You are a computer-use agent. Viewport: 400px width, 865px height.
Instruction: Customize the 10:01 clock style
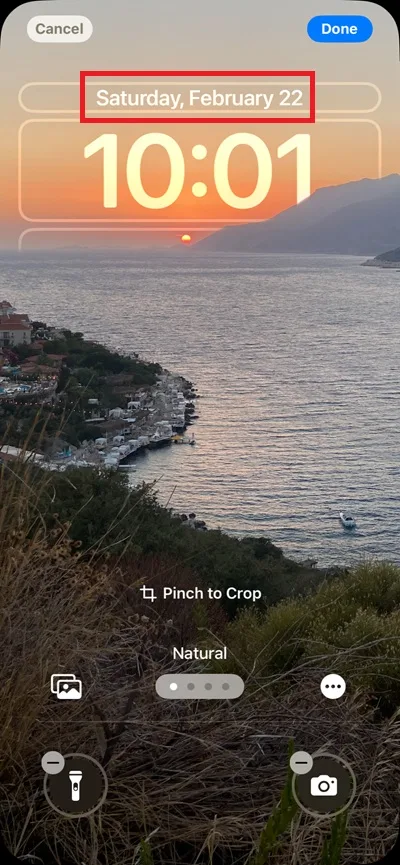tap(199, 170)
